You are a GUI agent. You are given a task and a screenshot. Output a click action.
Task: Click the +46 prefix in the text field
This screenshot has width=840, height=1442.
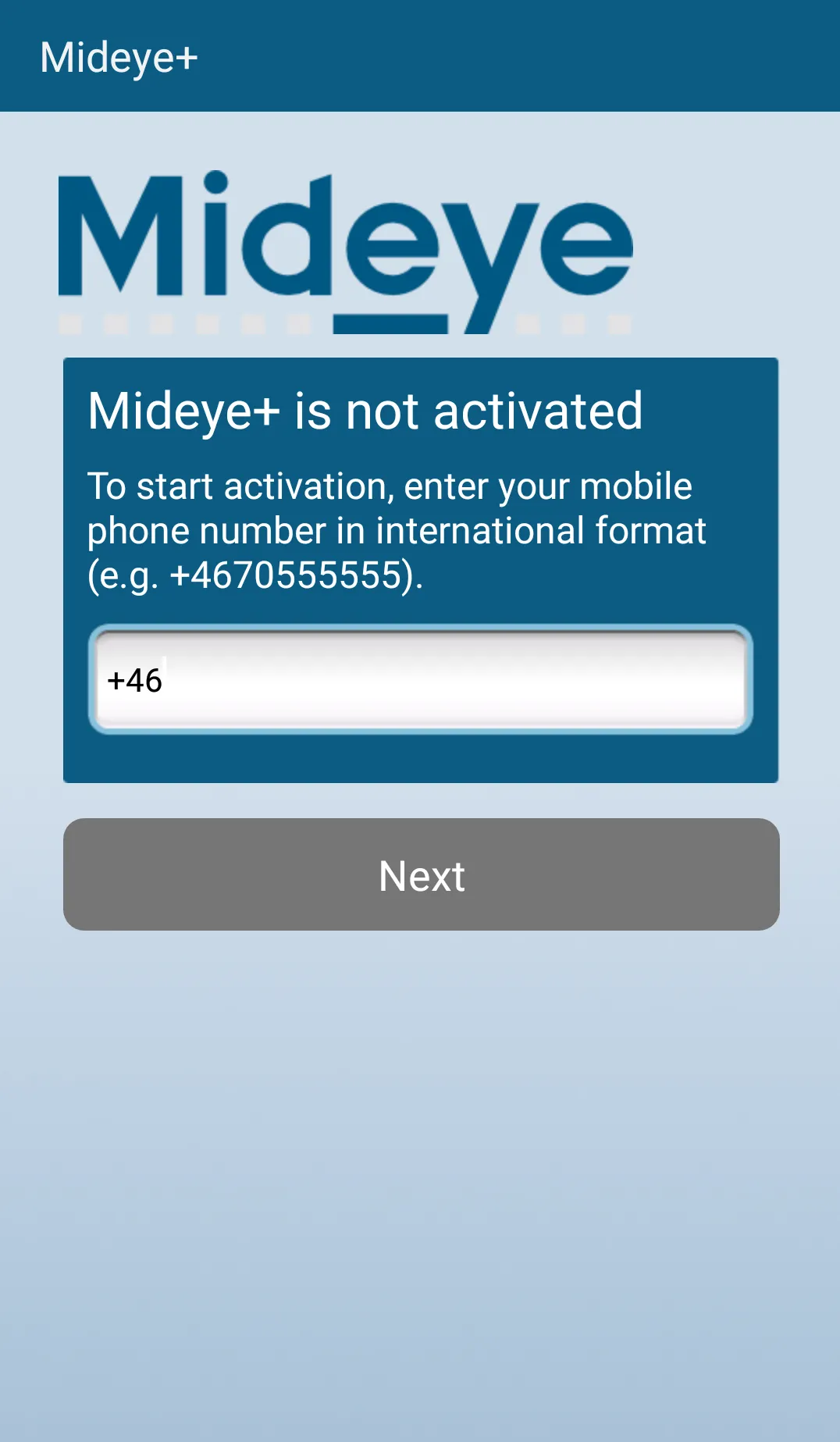tap(134, 679)
